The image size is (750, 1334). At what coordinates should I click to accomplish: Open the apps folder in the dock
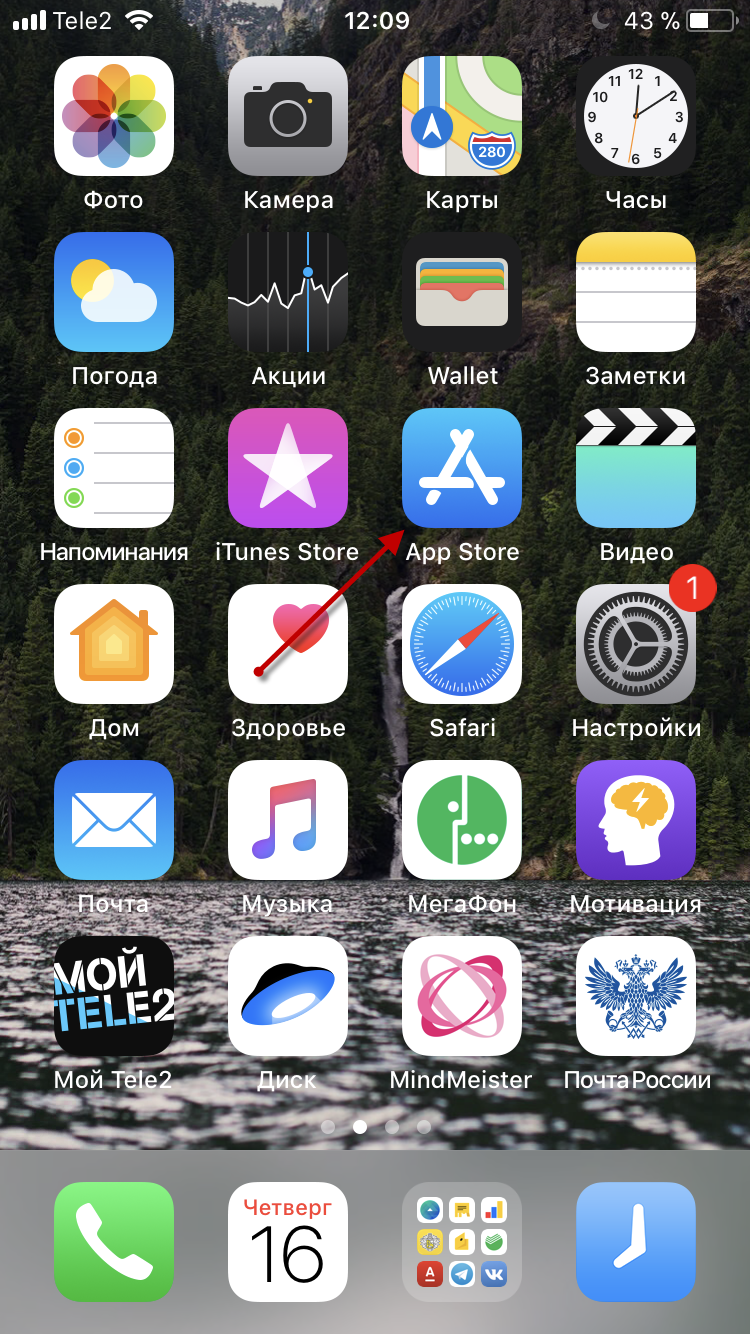click(462, 1242)
